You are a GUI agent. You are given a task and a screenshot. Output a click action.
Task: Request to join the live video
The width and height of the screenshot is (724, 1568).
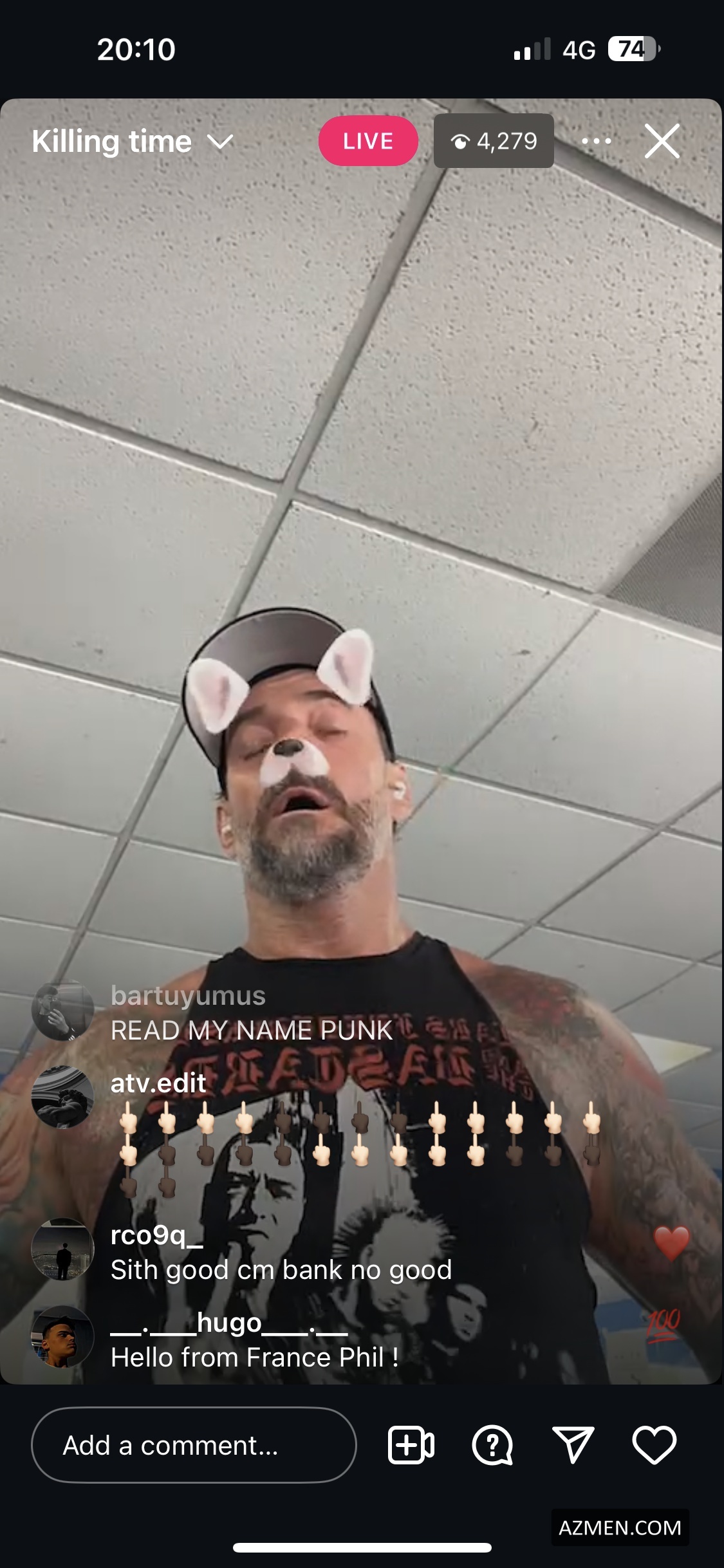[411, 1446]
